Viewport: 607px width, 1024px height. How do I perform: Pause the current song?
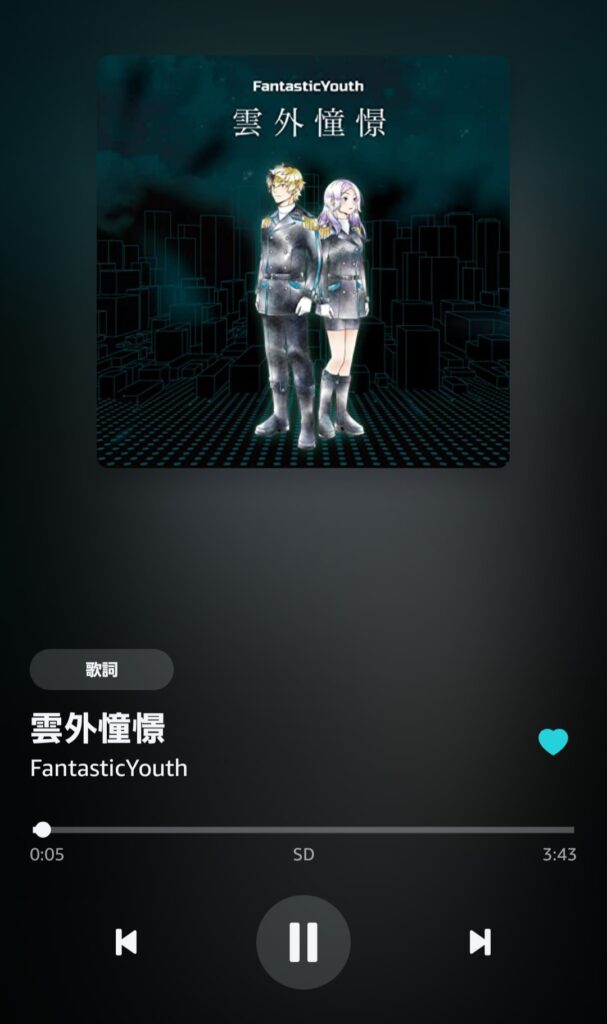(x=303, y=942)
